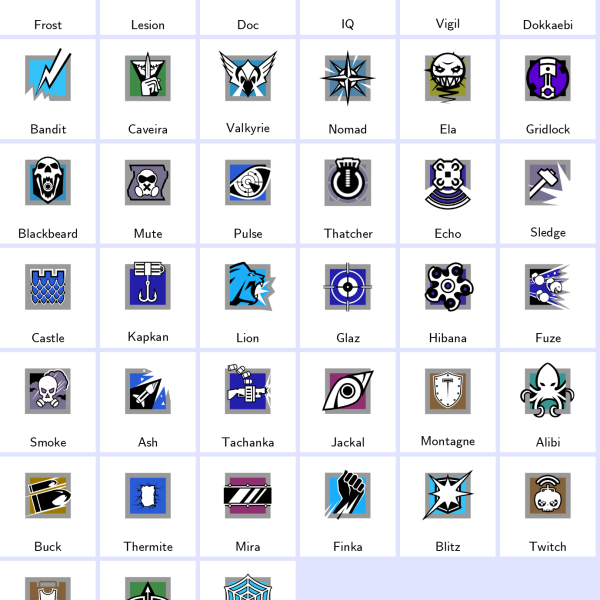Select the Caveira operator card
Viewport: 600px width, 600px height.
tap(148, 88)
